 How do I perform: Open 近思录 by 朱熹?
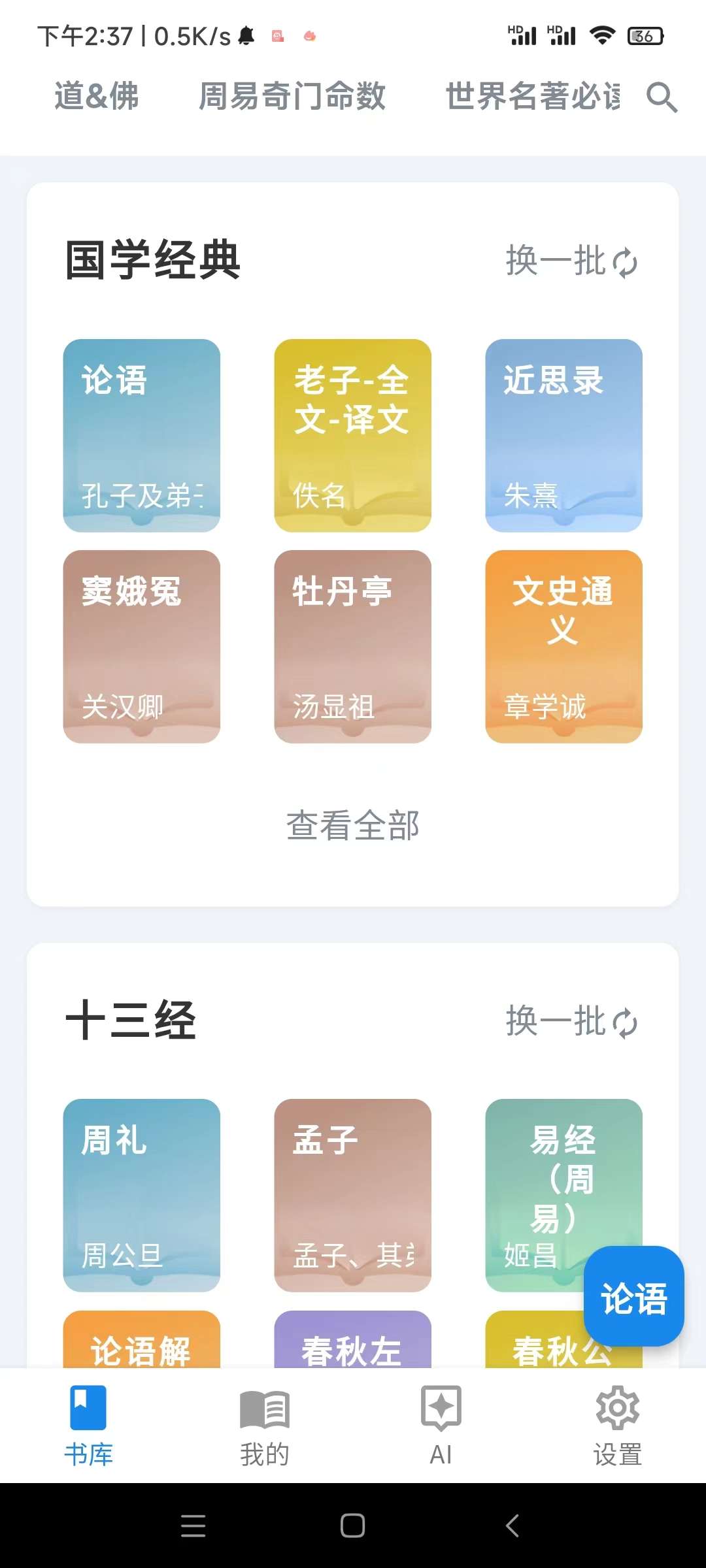click(563, 435)
